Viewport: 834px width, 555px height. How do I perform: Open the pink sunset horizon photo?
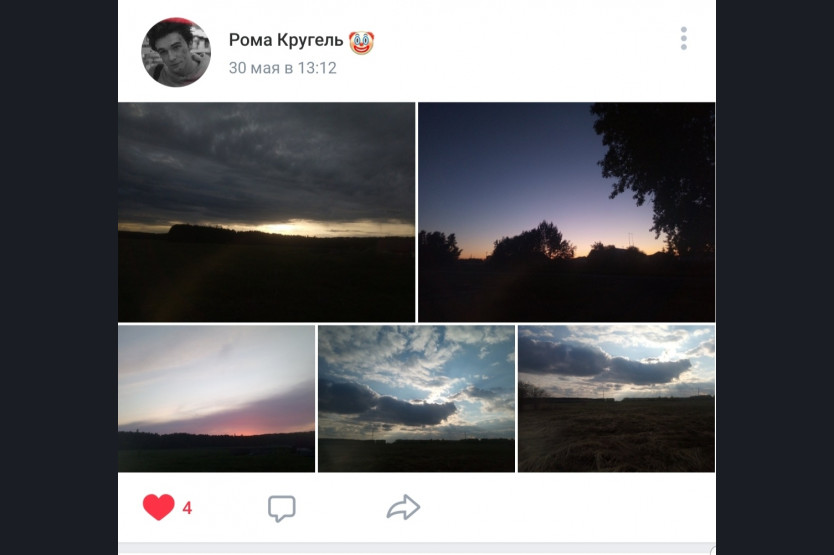[x=216, y=398]
